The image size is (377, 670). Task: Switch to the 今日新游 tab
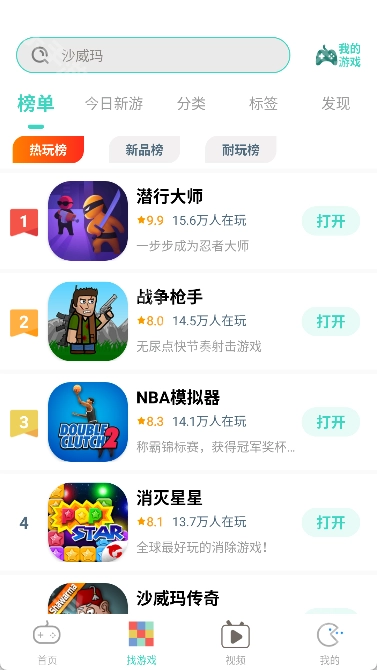click(x=114, y=103)
